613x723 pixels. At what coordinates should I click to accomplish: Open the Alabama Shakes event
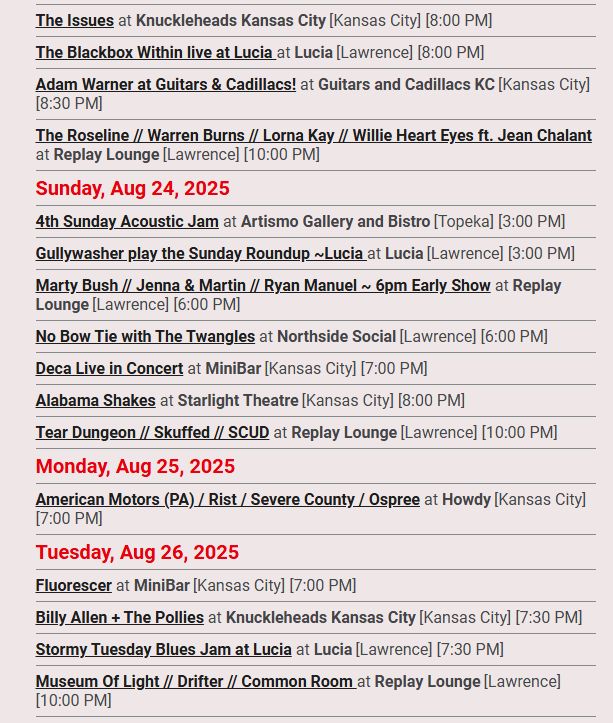95,400
